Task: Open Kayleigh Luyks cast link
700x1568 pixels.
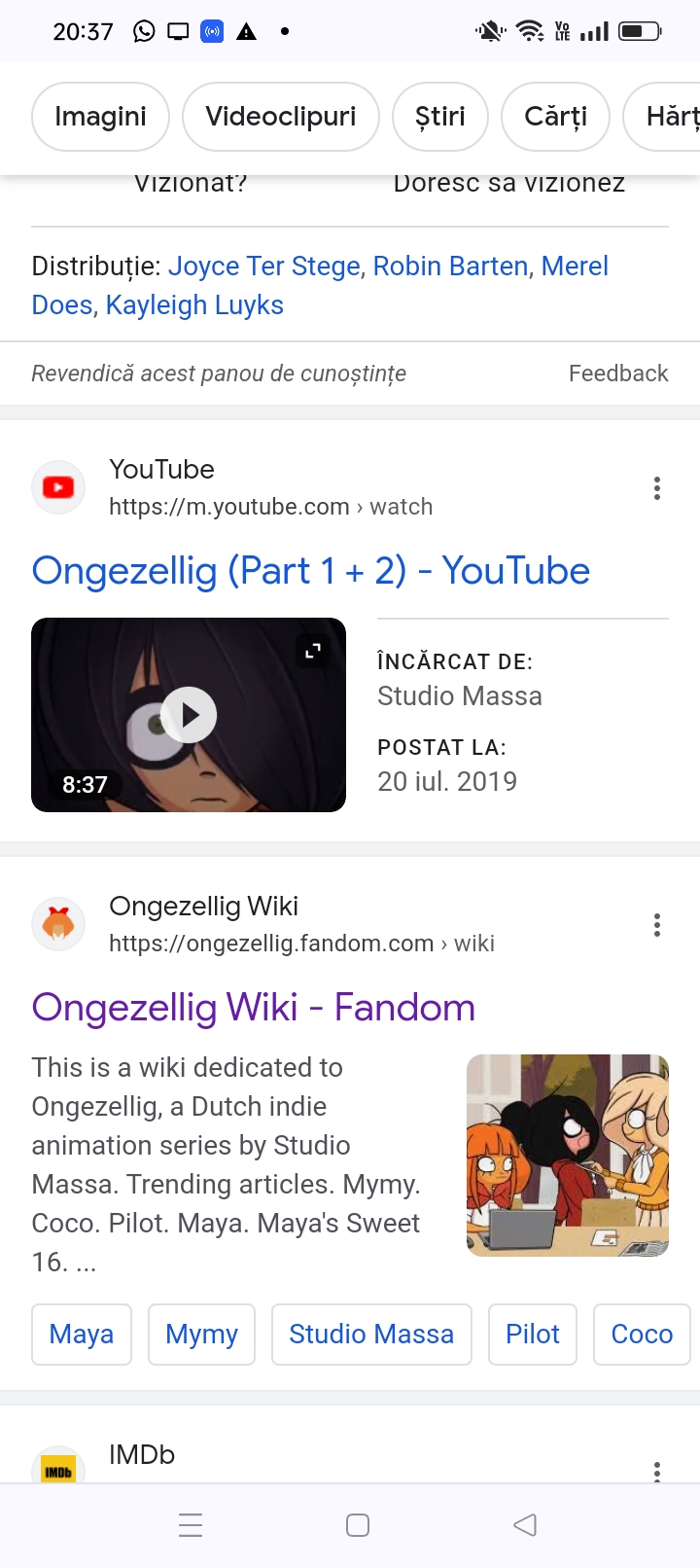Action: [194, 305]
